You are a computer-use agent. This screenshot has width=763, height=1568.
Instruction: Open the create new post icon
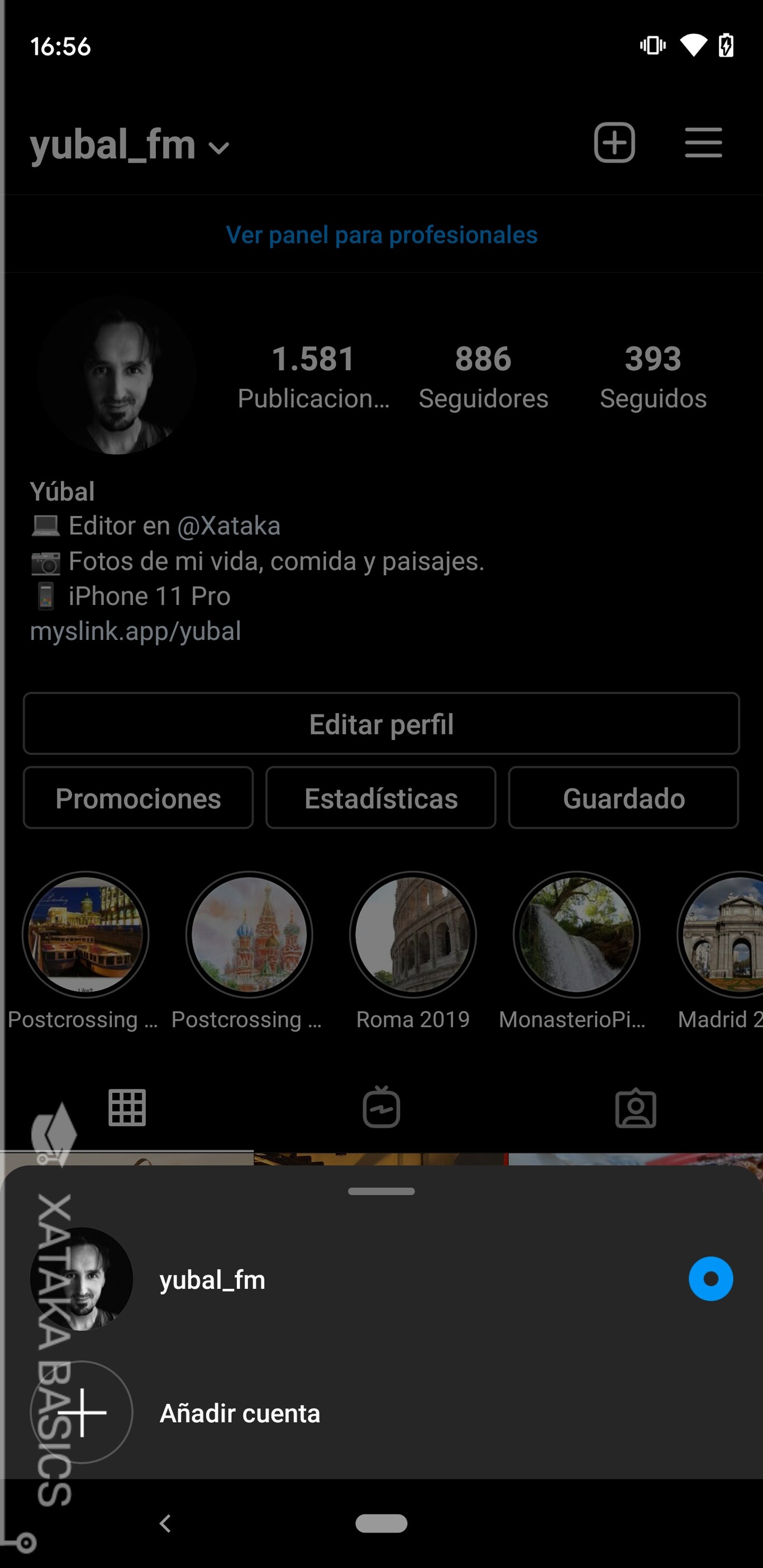614,143
